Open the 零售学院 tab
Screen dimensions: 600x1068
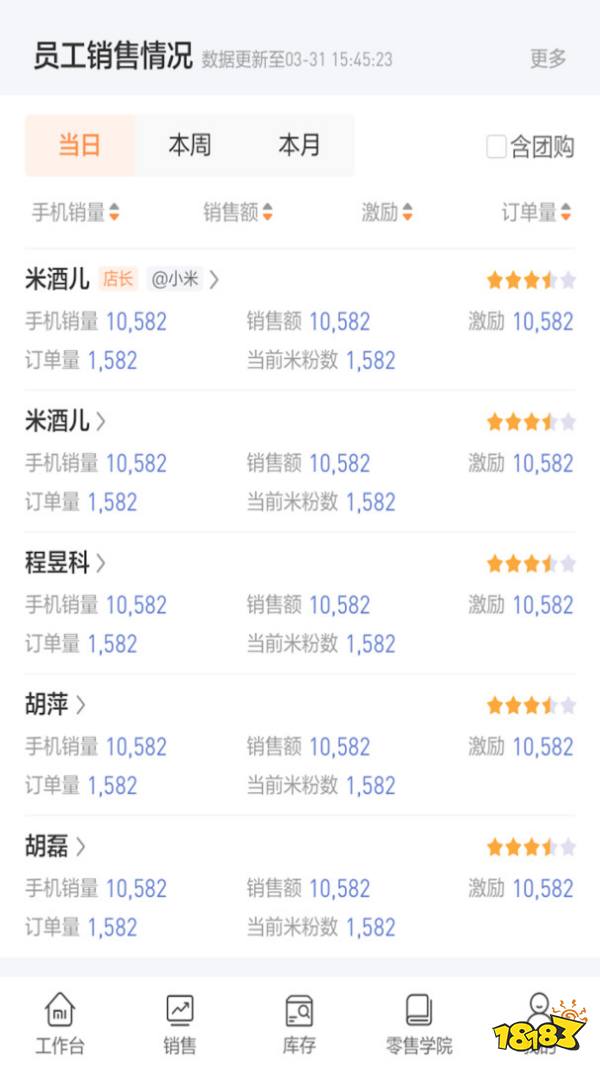(x=419, y=1024)
